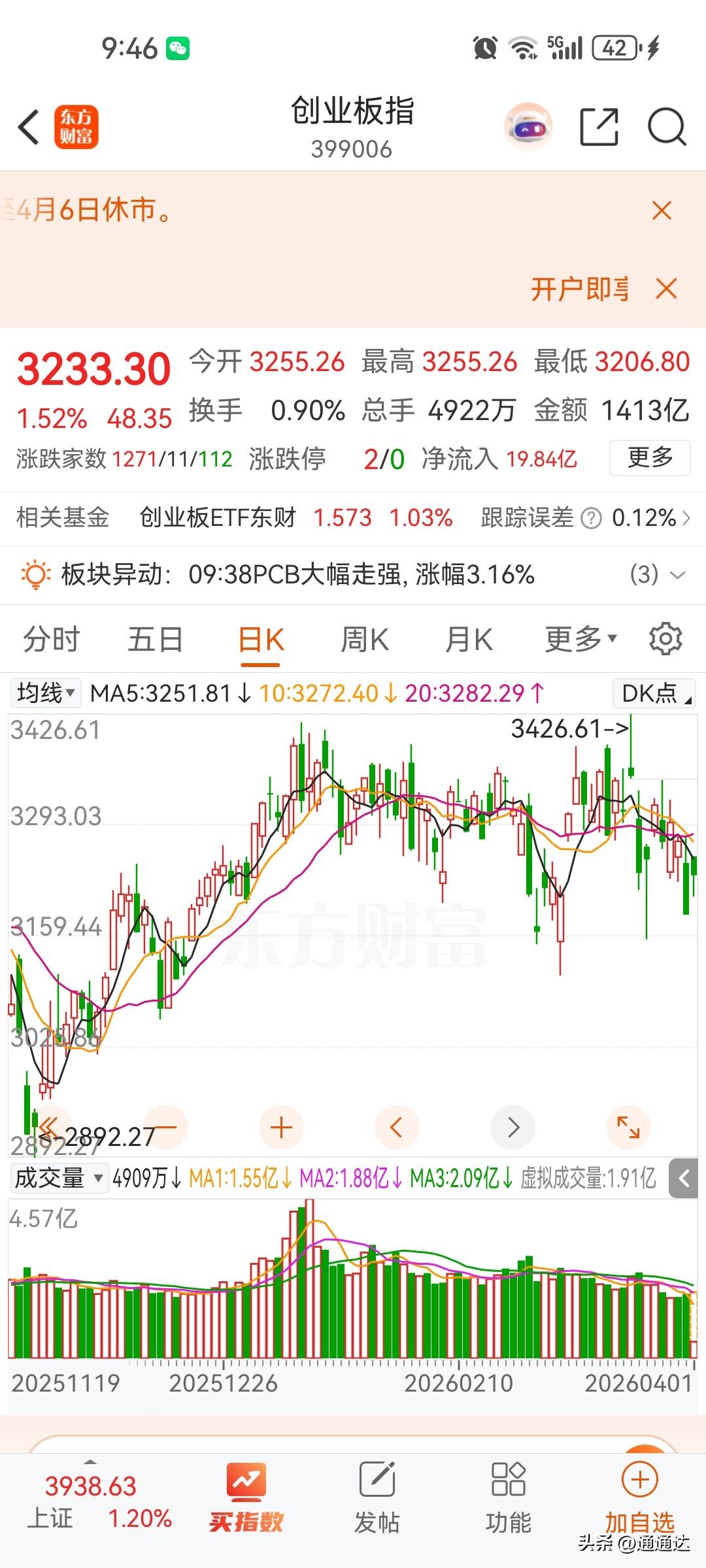This screenshot has width=706, height=1568.
Task: Switch to the 分时 intraday tab
Action: pos(51,639)
